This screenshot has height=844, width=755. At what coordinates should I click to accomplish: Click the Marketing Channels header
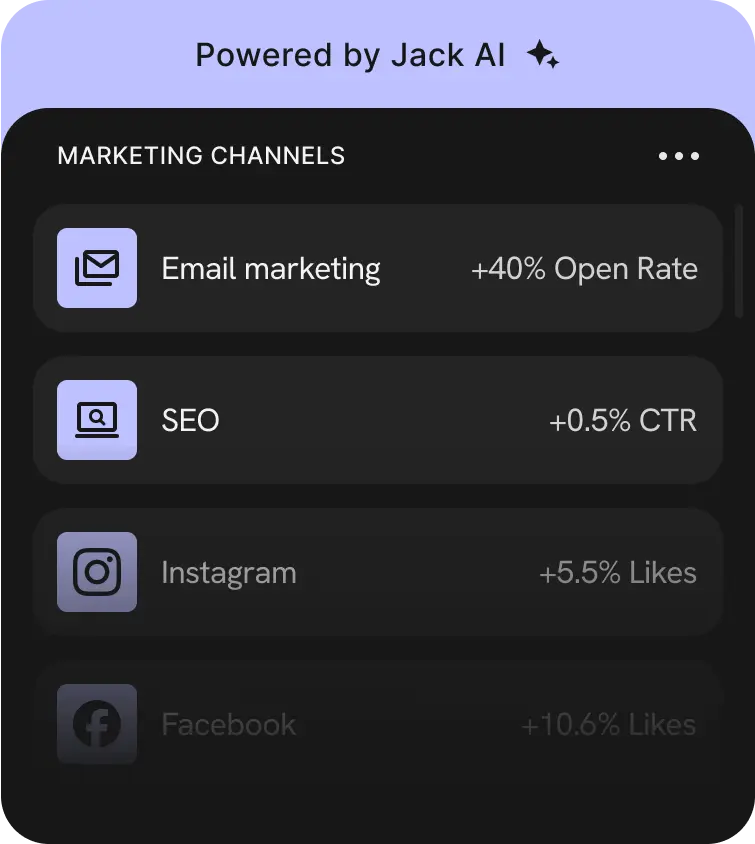pos(200,156)
